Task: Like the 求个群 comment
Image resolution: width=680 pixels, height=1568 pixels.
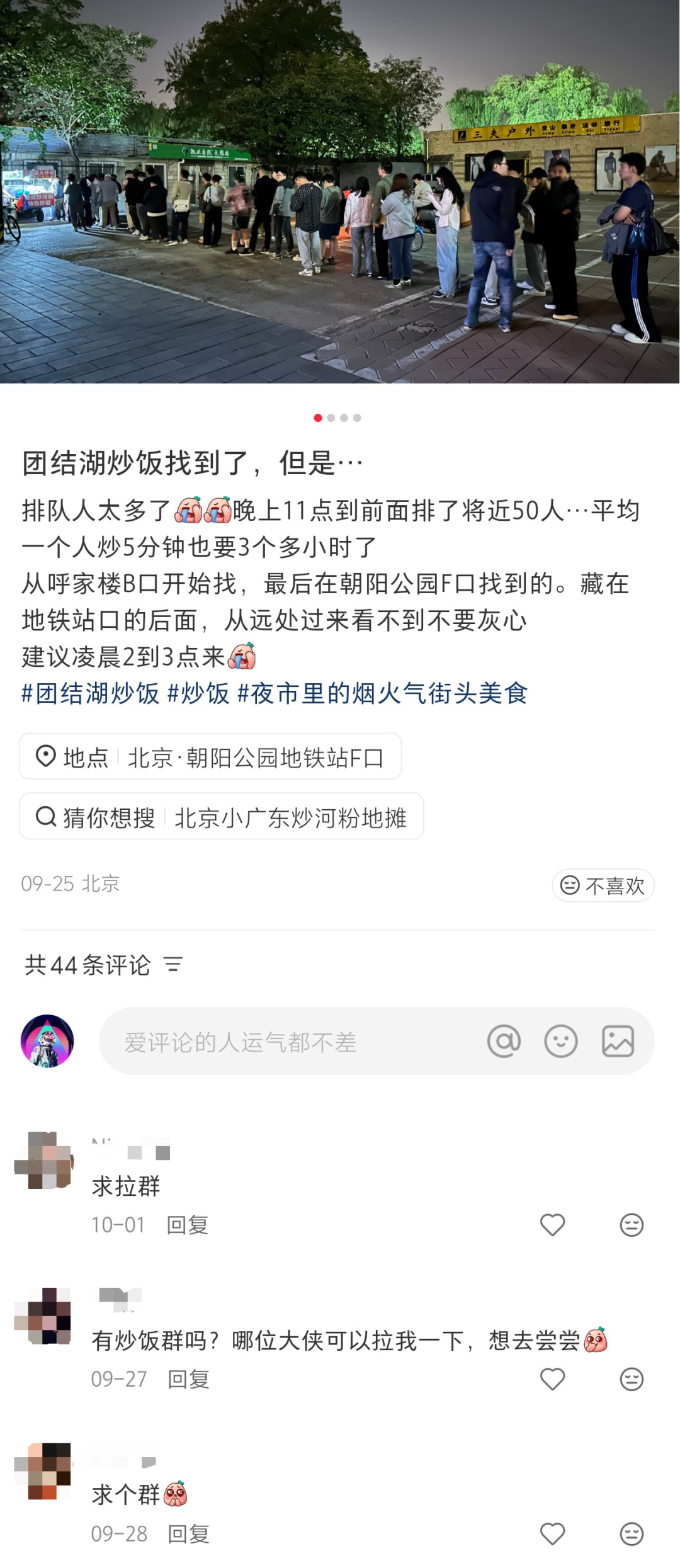Action: 552,1534
